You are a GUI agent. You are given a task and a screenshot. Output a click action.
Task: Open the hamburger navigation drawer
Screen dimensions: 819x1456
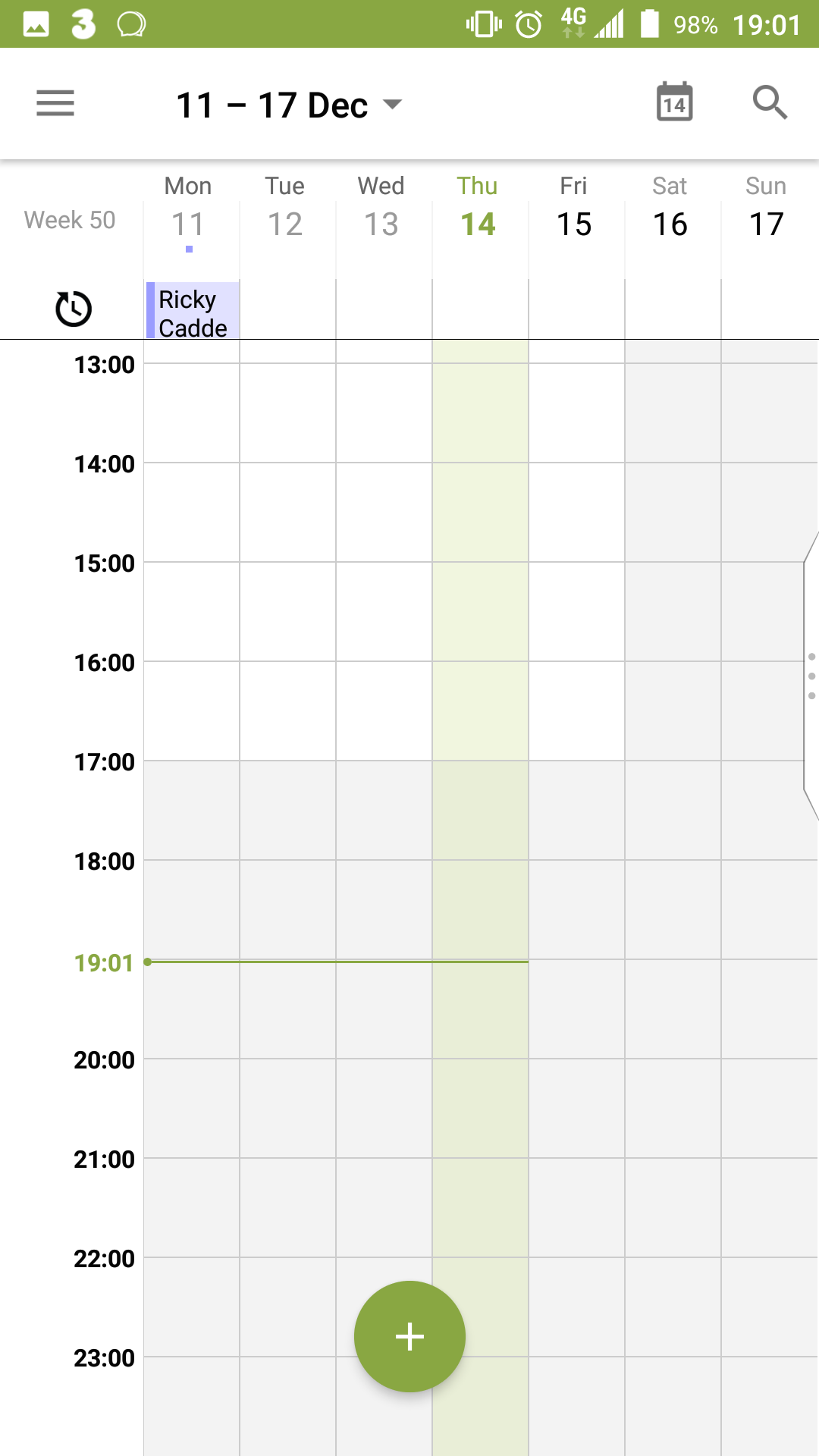[55, 103]
